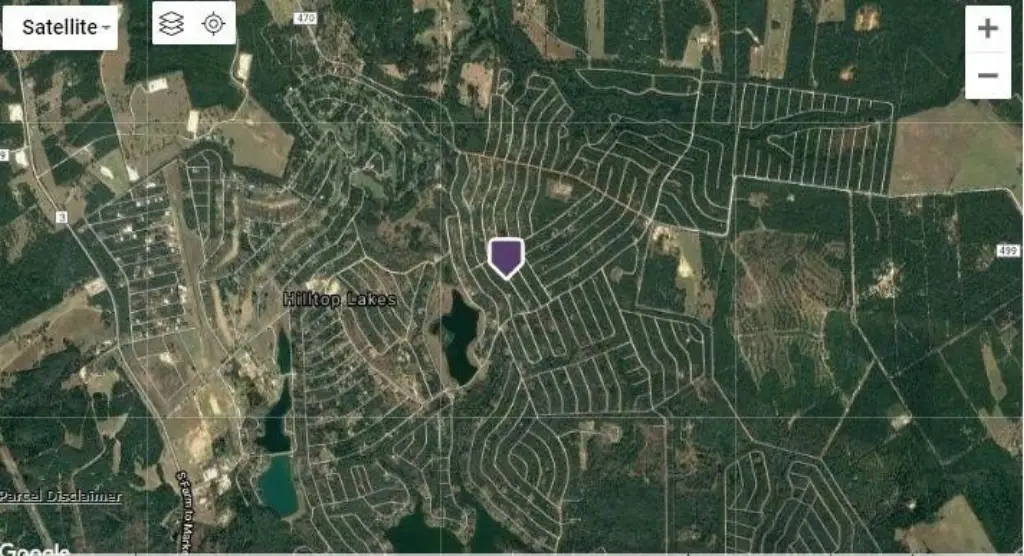The image size is (1024, 556).
Task: Zoom in with the plus button
Action: pos(987,29)
